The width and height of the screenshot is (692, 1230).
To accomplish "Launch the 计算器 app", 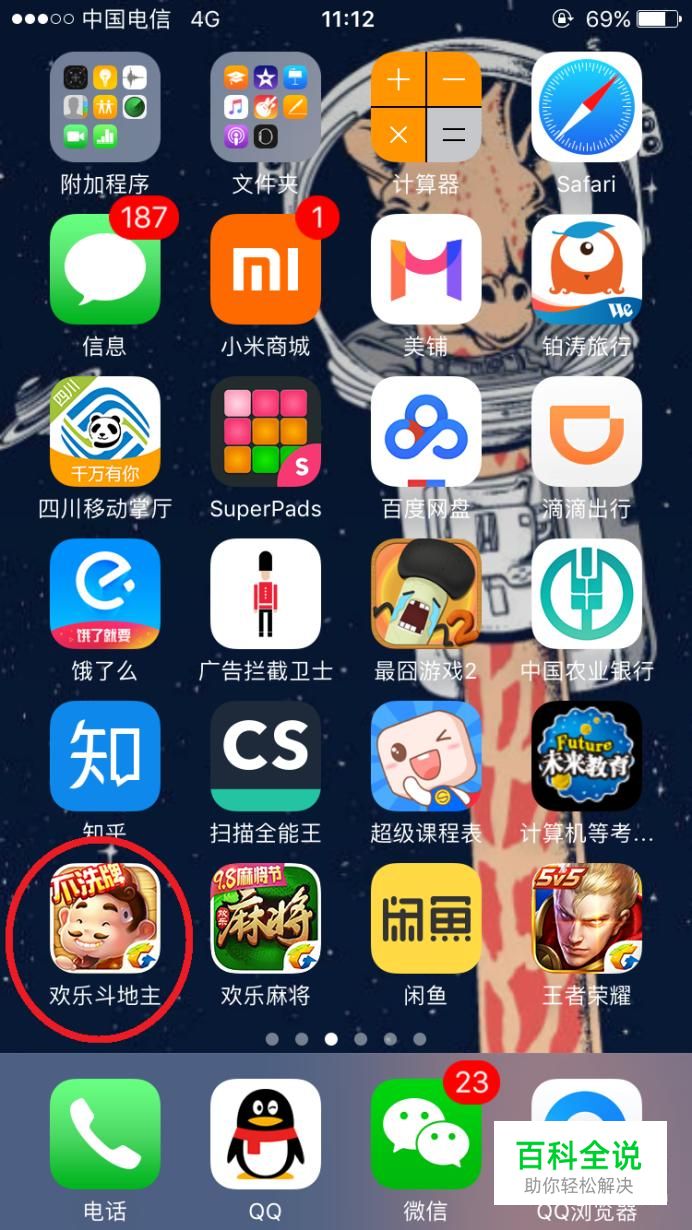I will (425, 107).
